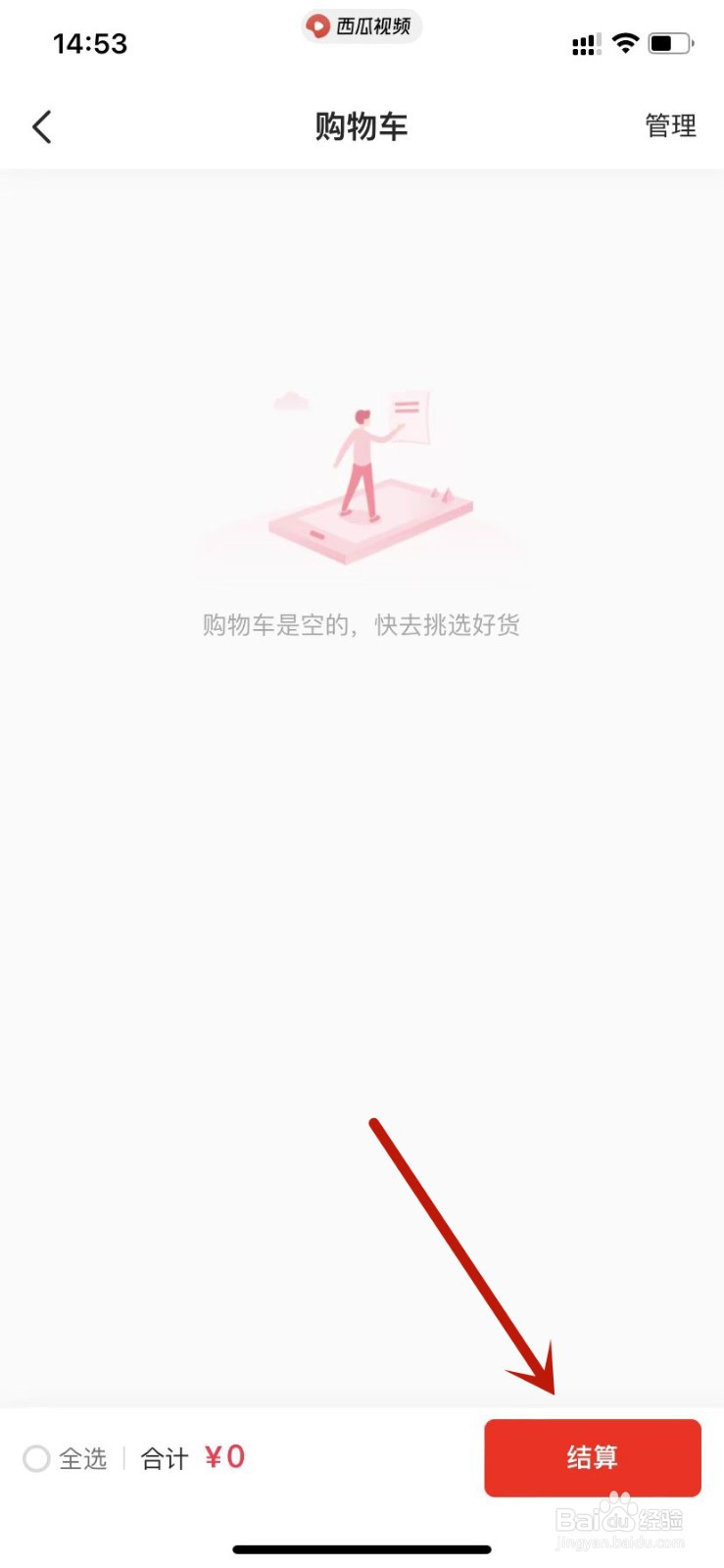Tap the home indicator bar at bottom
724x1568 pixels.
tap(362, 1549)
